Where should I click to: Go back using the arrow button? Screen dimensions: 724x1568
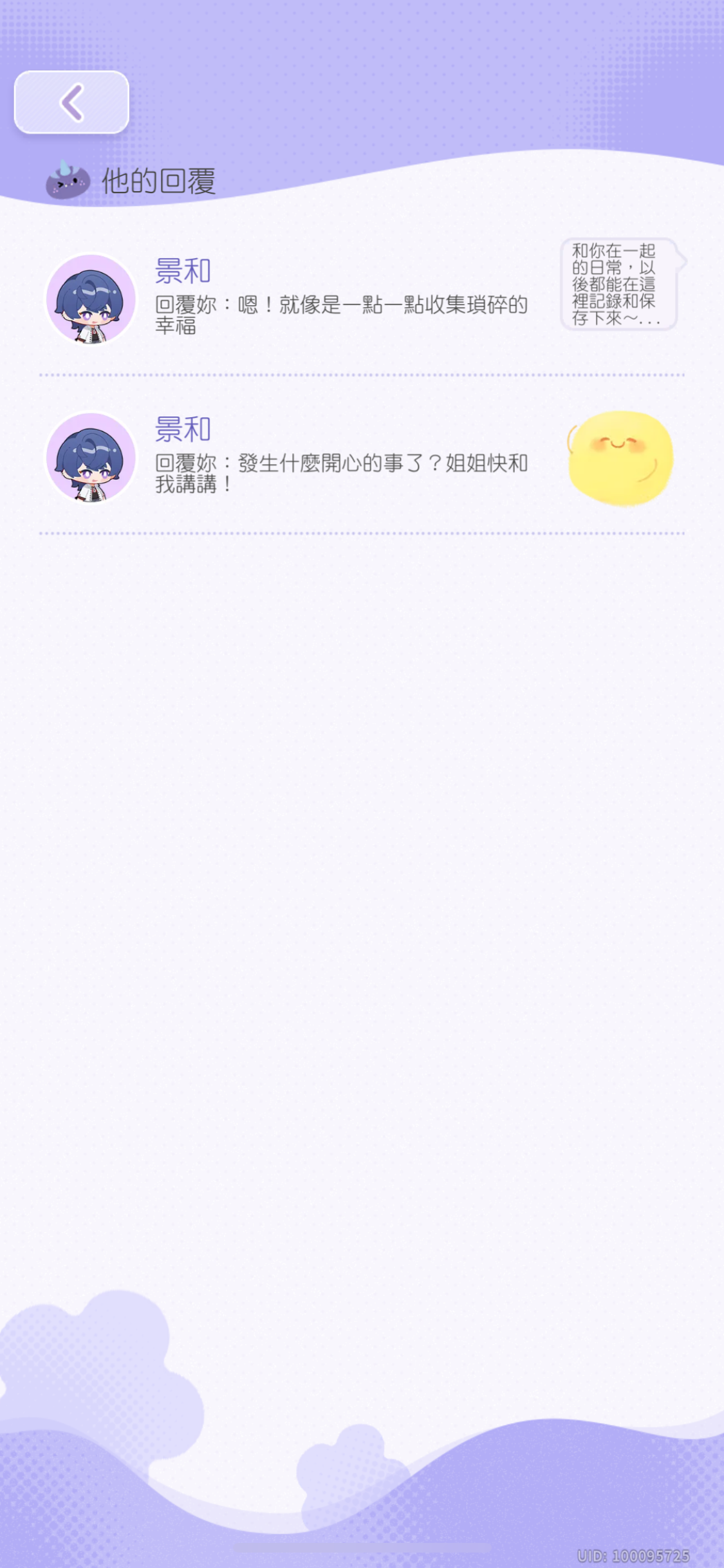click(71, 102)
